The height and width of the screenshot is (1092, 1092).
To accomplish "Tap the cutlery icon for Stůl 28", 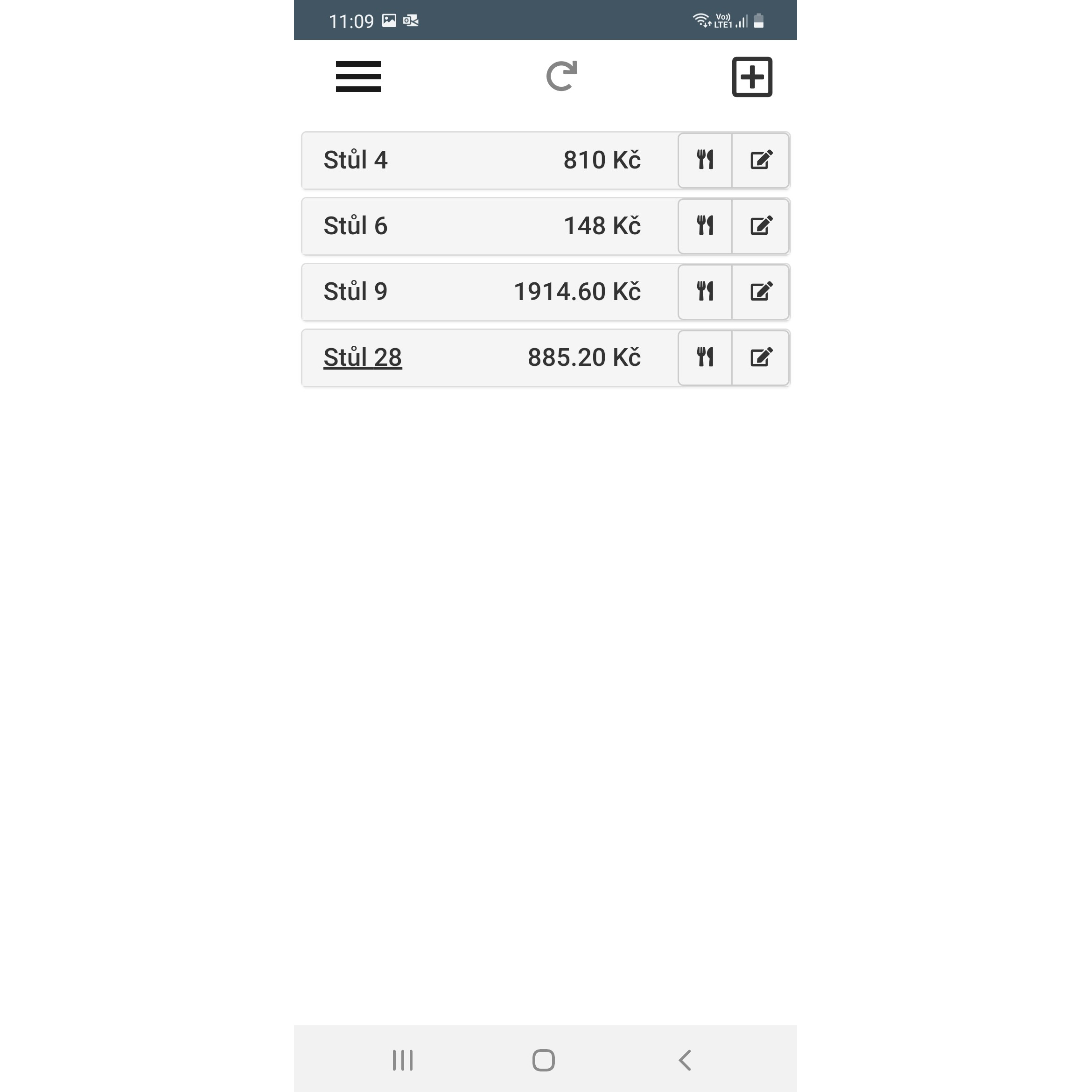I will click(705, 358).
